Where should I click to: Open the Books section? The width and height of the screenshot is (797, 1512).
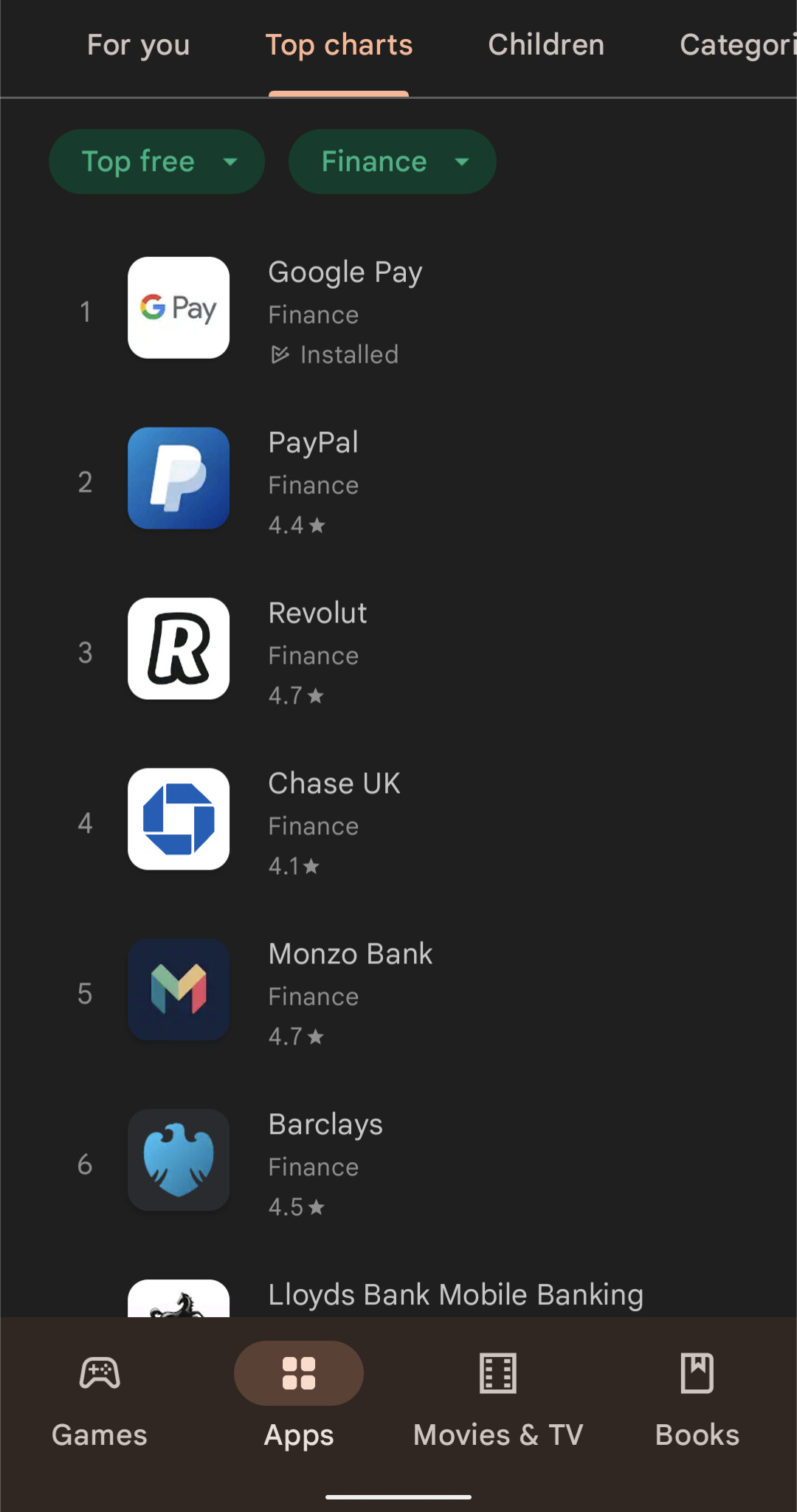point(697,1400)
